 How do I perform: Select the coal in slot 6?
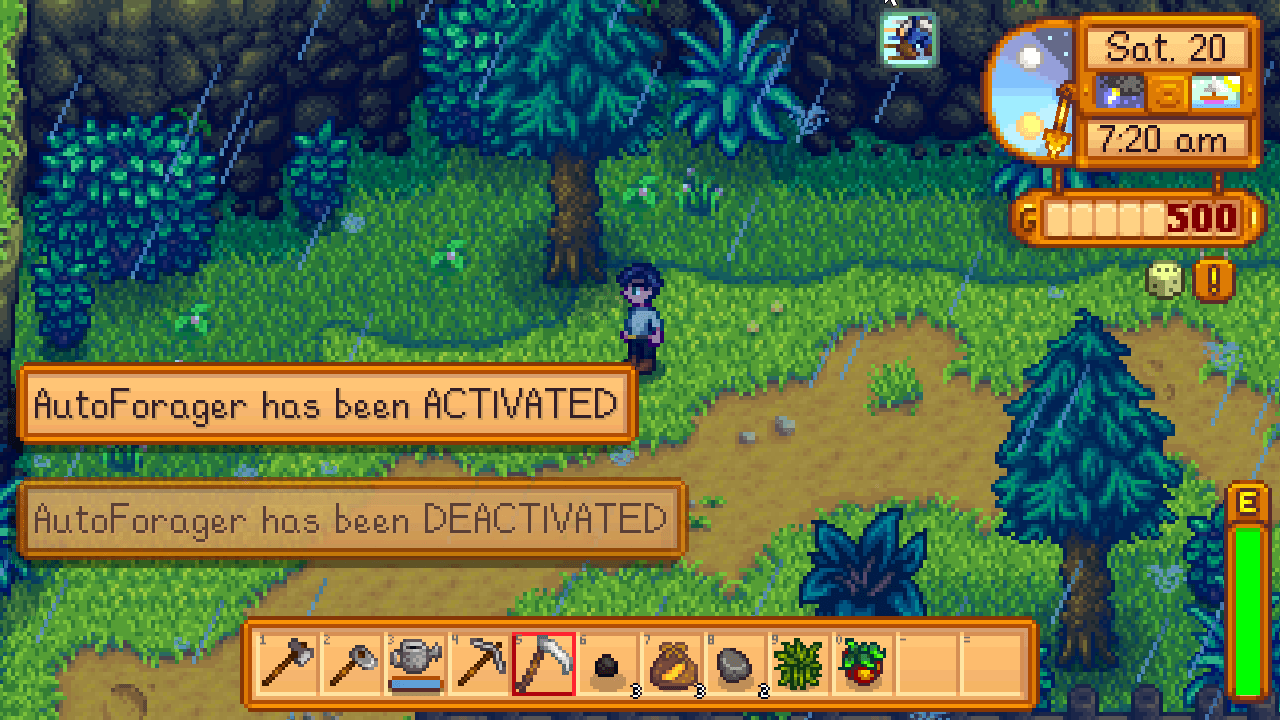(x=607, y=664)
